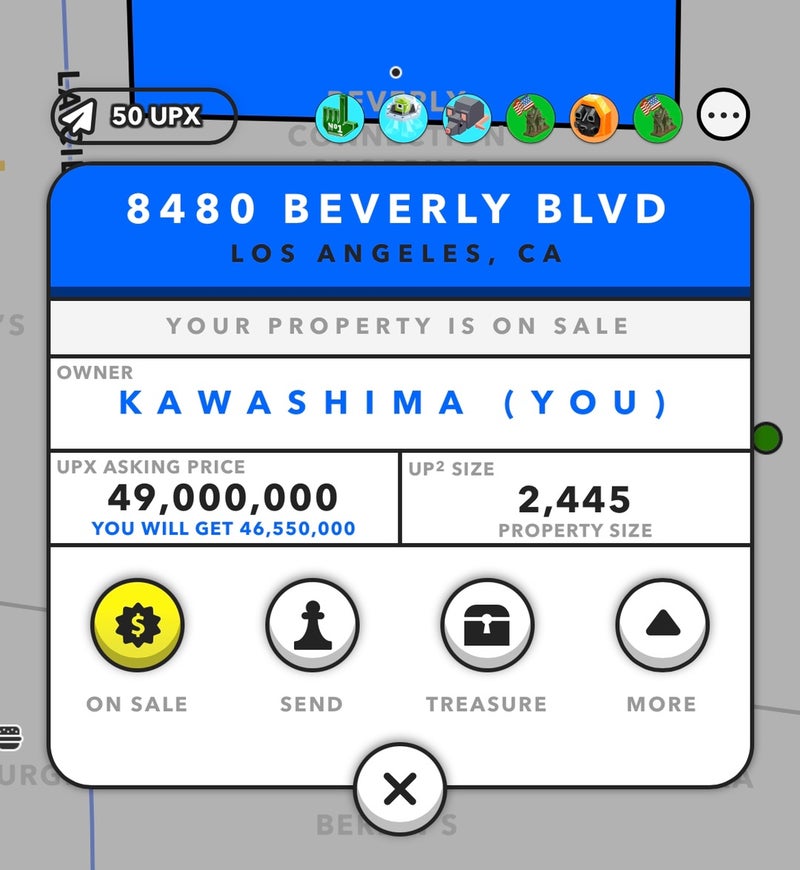The width and height of the screenshot is (800, 870).
Task: Select the gray elephant block badge
Action: click(x=467, y=118)
